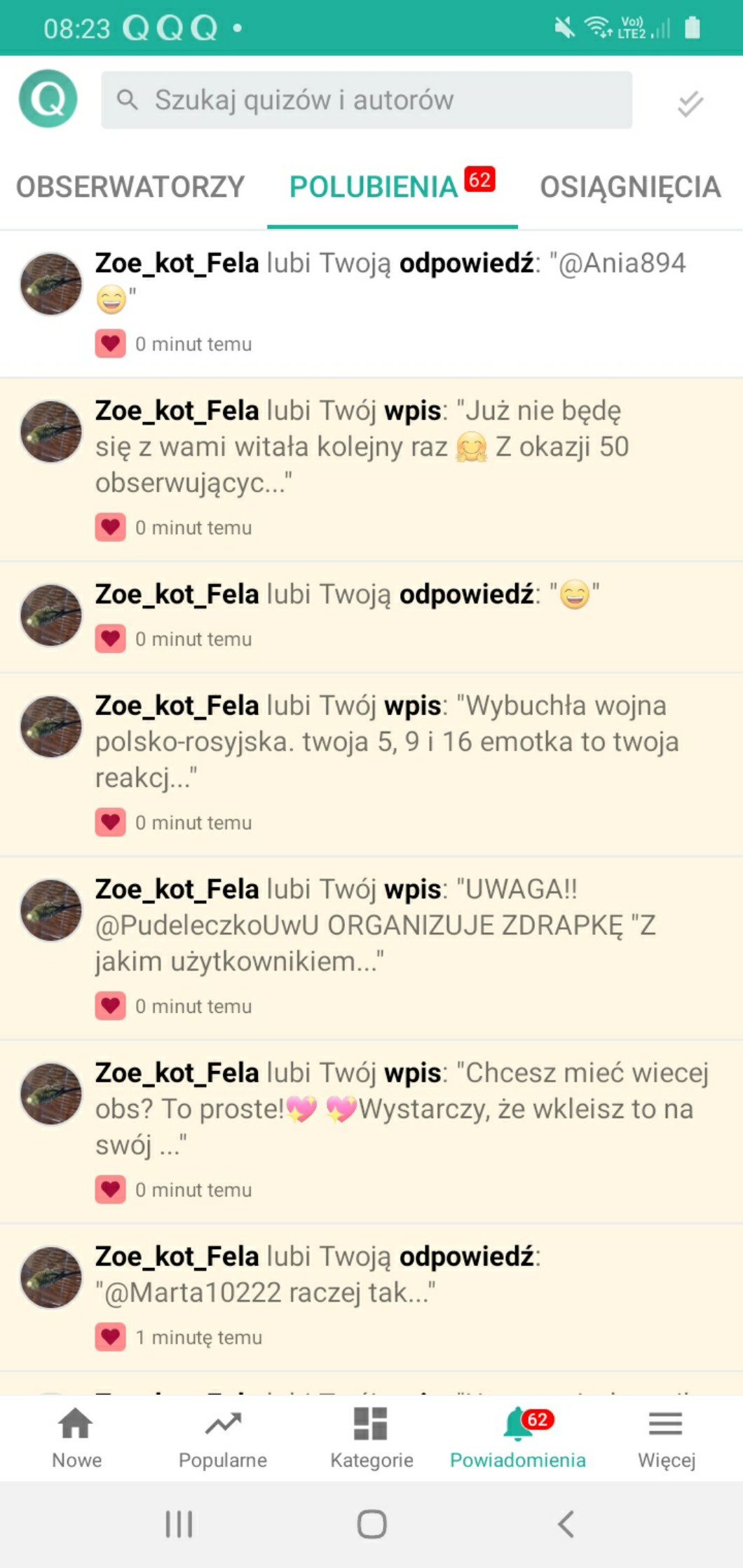Switch to the Osiągnięcia tab
The height and width of the screenshot is (1568, 743).
click(x=629, y=187)
